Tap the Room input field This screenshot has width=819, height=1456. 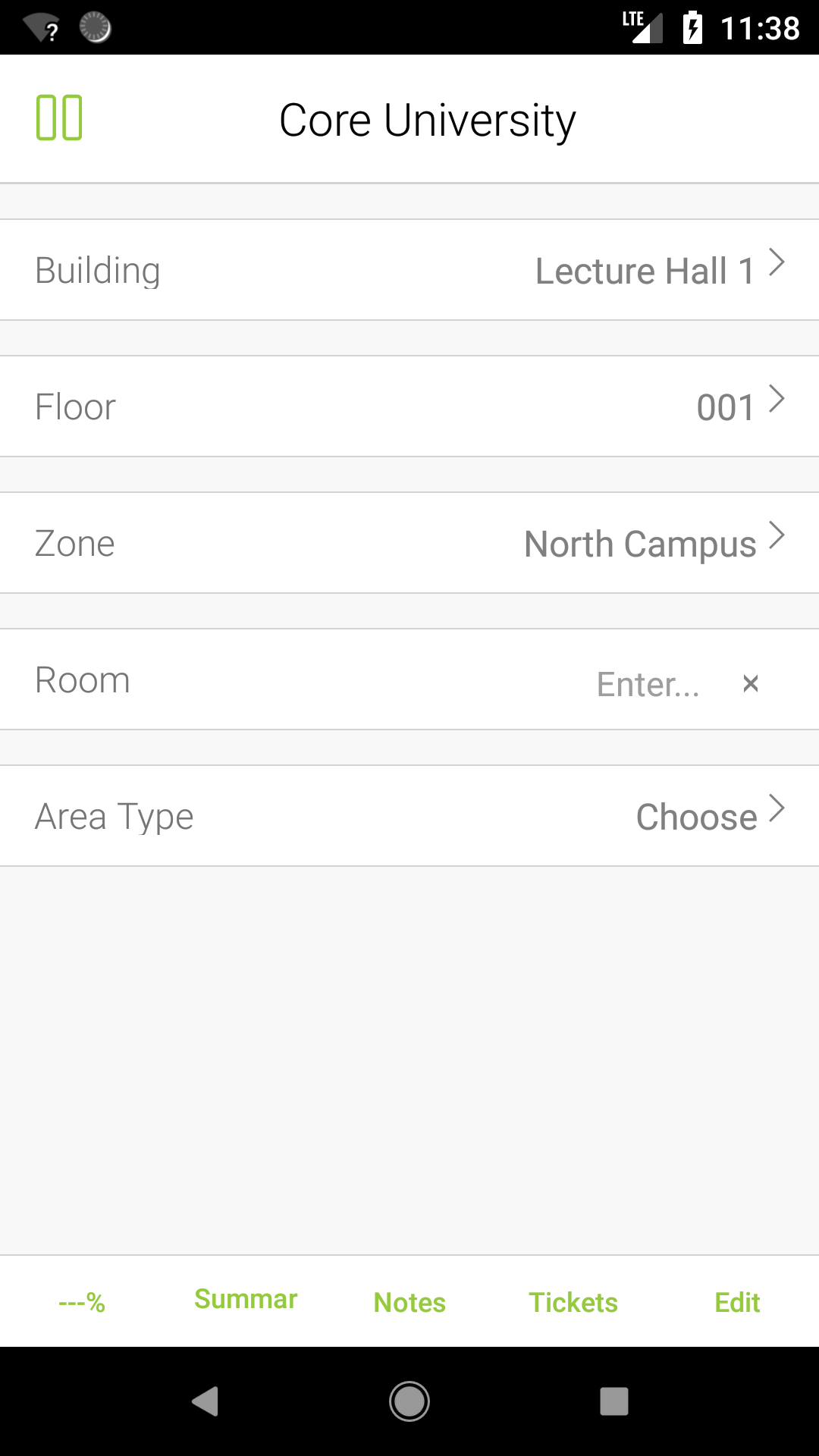648,682
